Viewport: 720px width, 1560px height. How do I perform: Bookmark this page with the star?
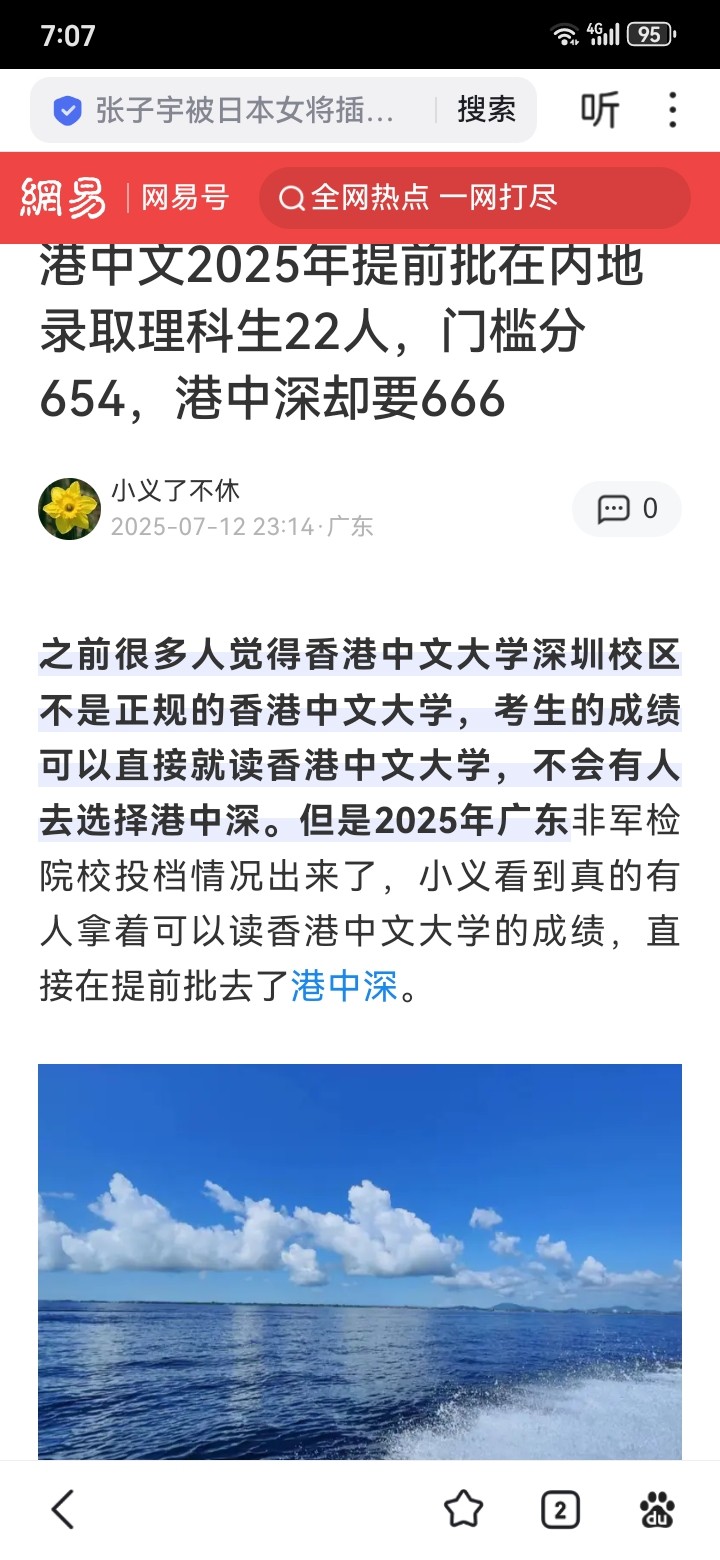pos(463,1509)
